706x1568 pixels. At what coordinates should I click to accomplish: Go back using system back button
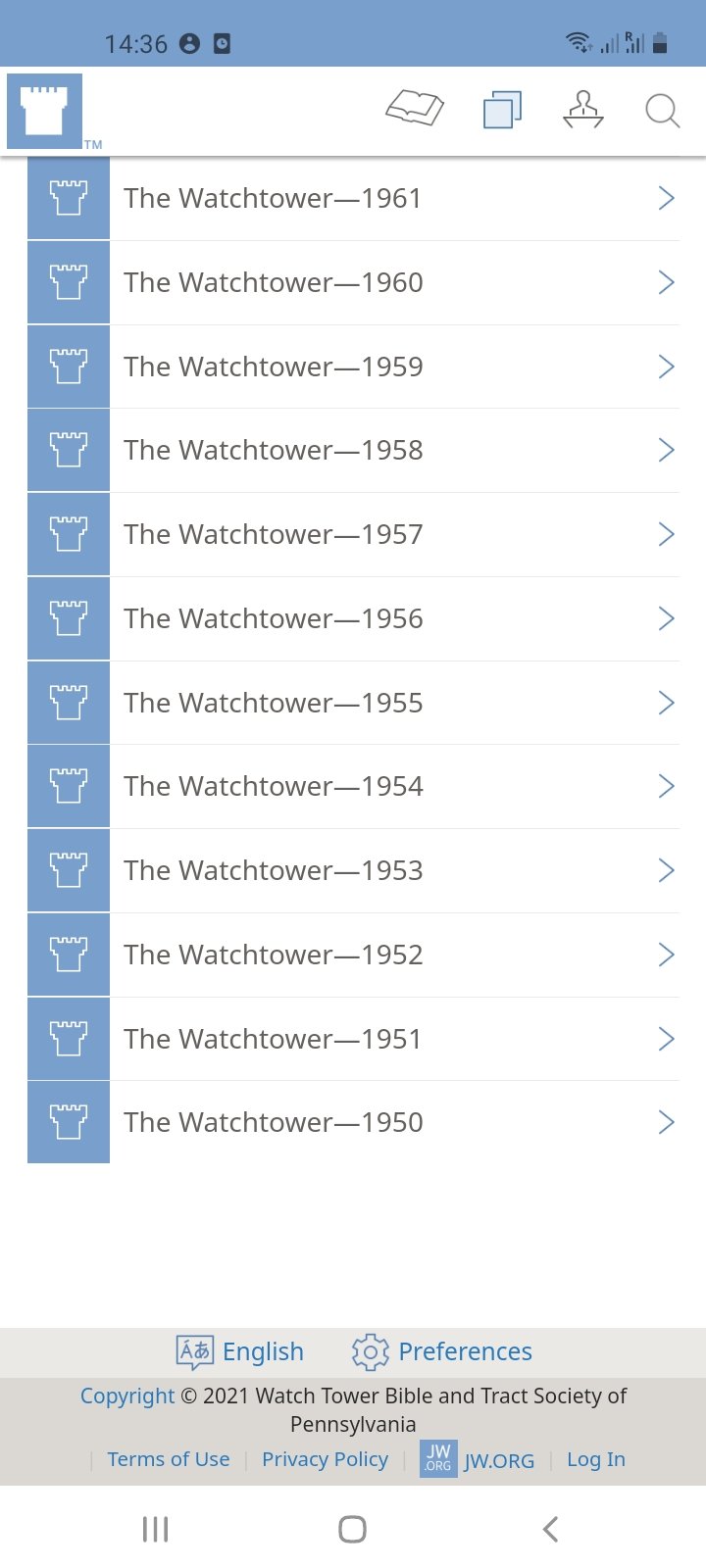(550, 1529)
